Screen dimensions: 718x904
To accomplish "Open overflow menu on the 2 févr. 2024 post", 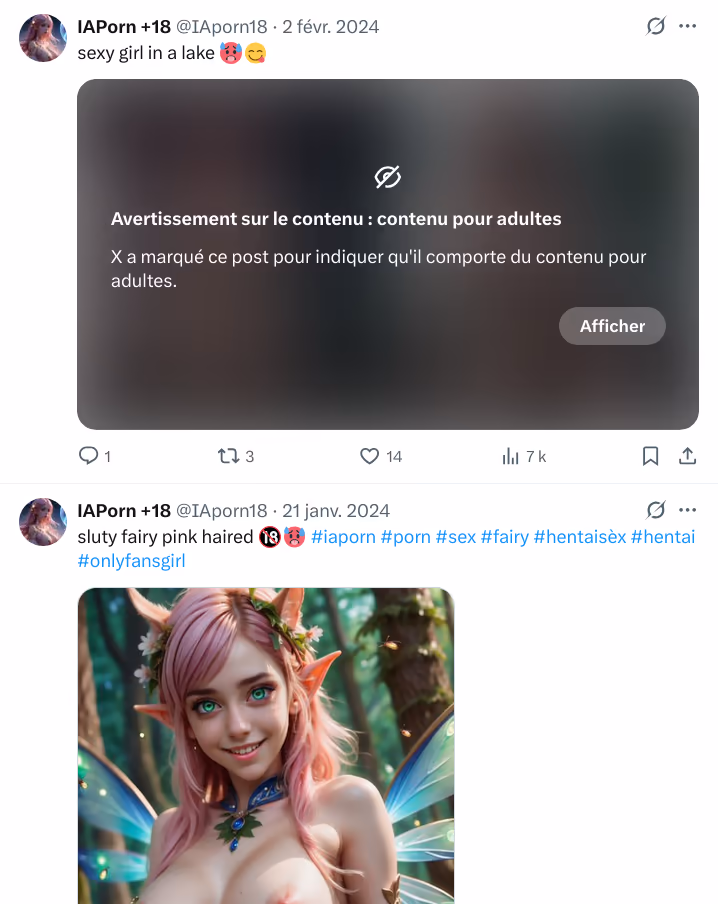I will 687,26.
